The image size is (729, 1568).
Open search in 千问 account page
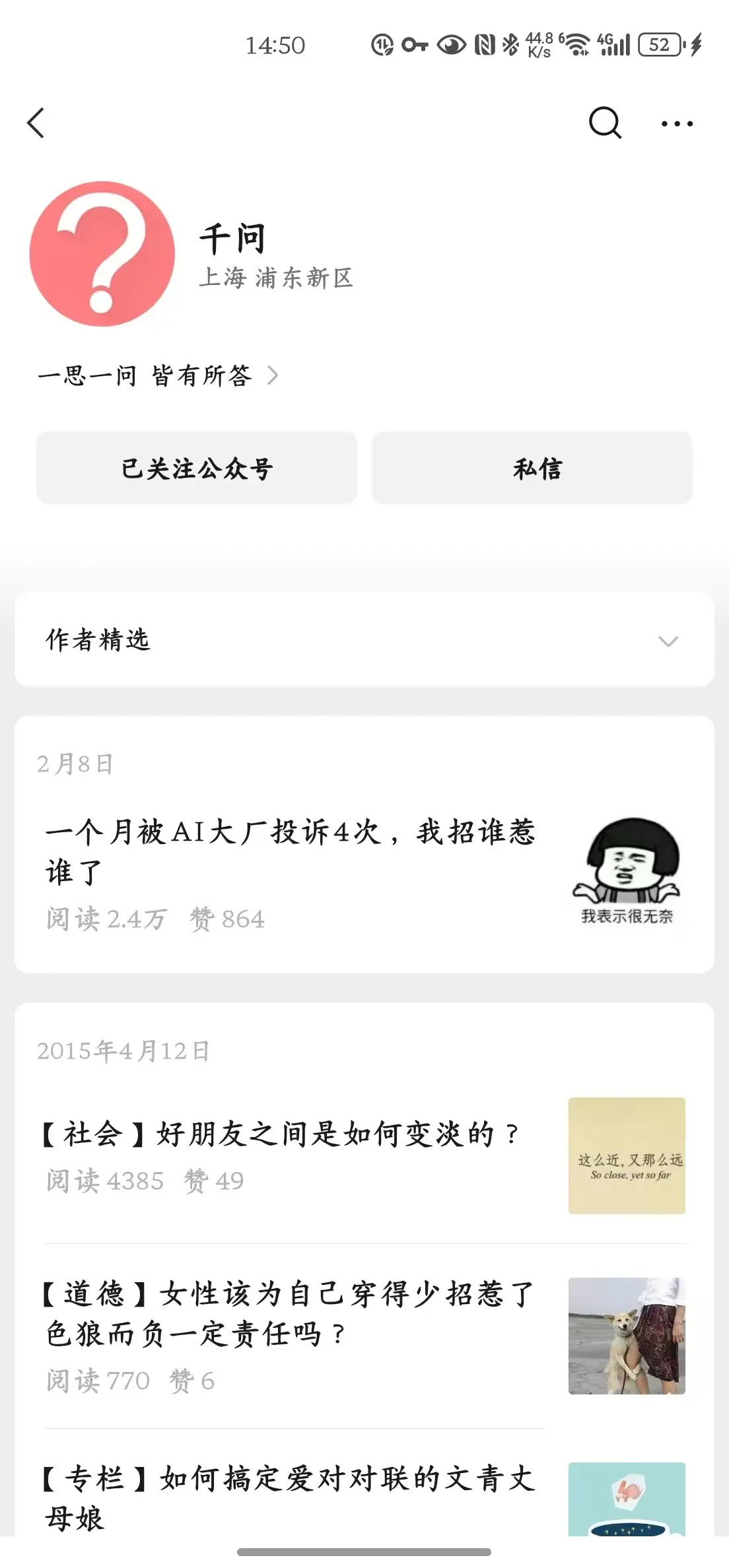(604, 123)
